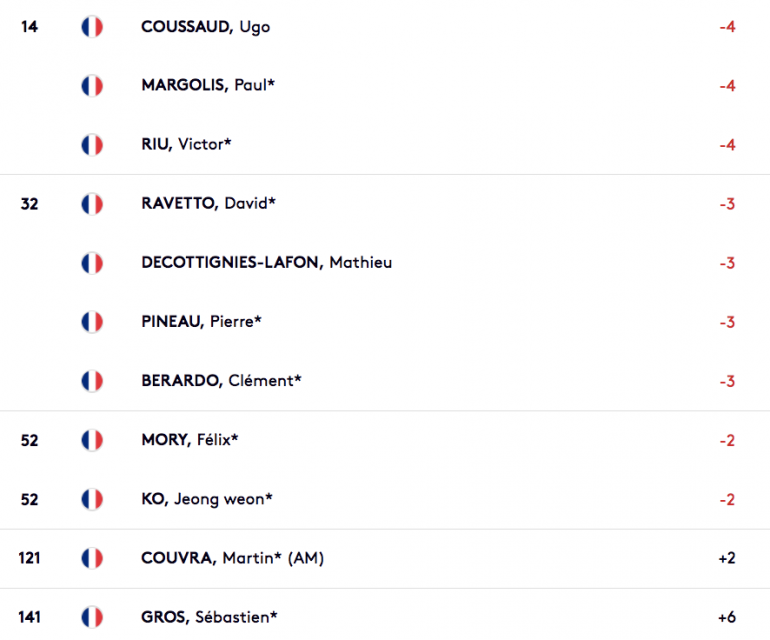The image size is (770, 640).
Task: View Félix Mory's leaderboard entry
Action: coord(190,440)
